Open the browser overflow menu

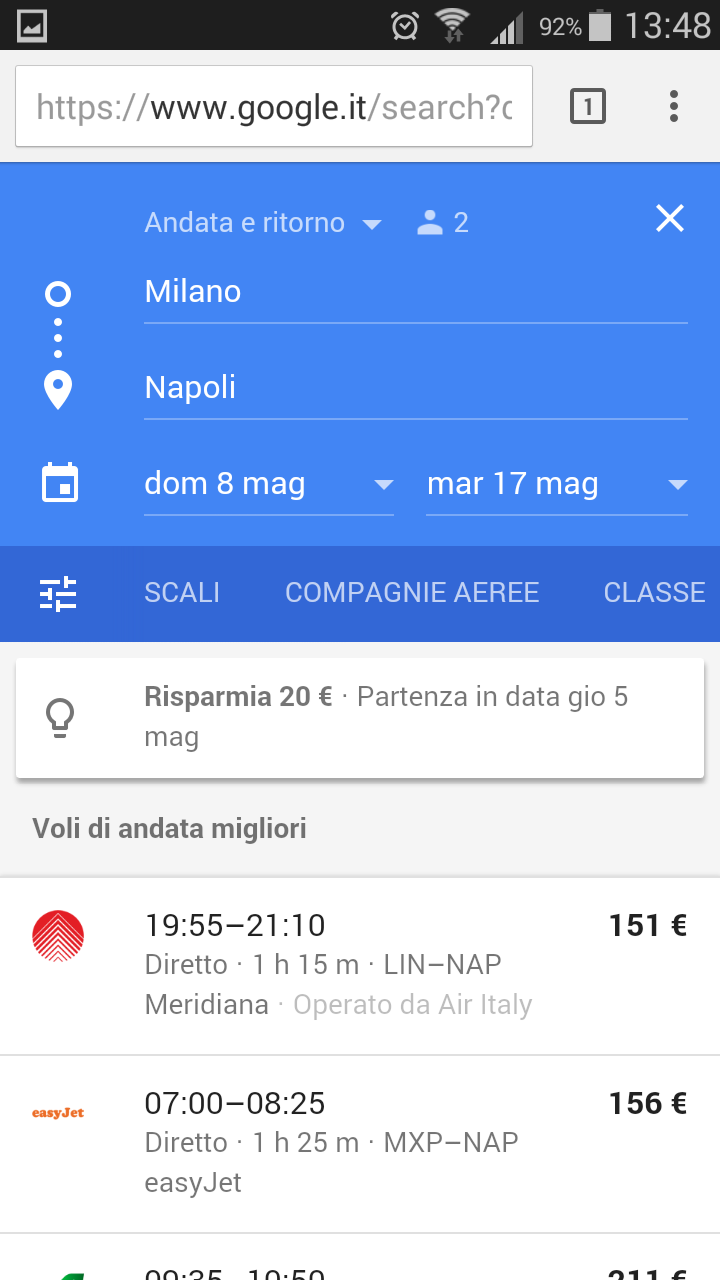[674, 106]
